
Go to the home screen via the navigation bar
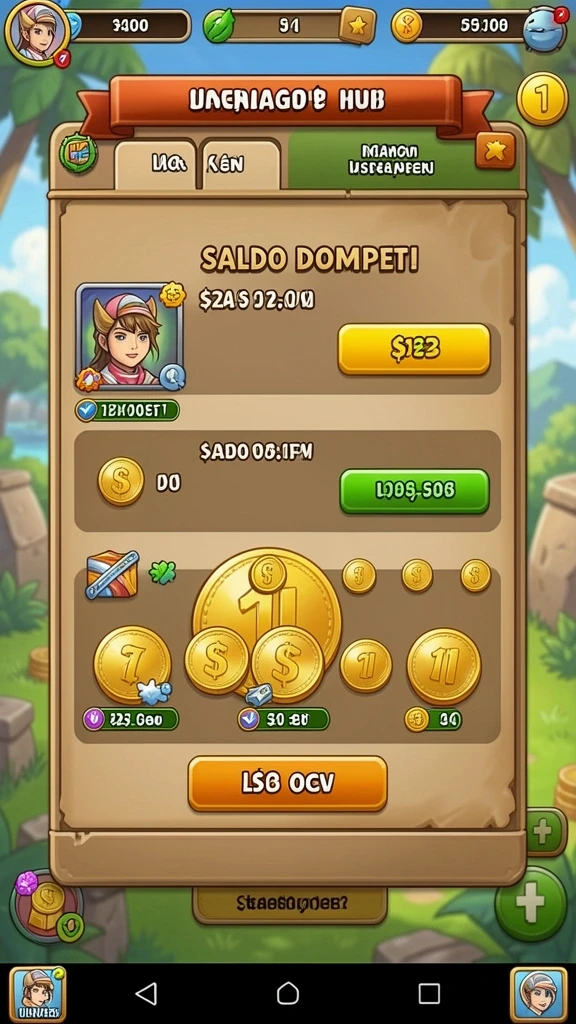287,993
